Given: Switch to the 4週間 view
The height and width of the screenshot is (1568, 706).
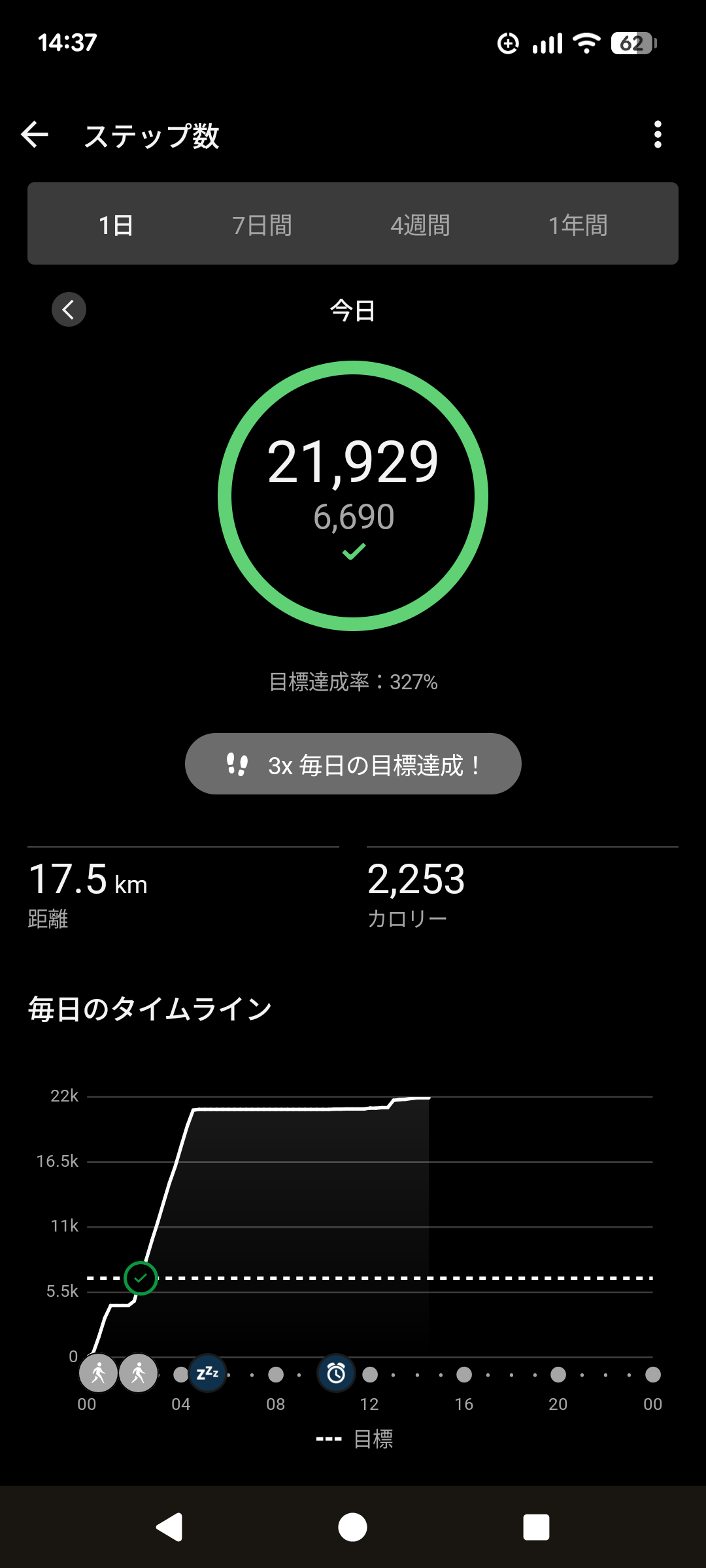Looking at the screenshot, I should pyautogui.click(x=420, y=225).
